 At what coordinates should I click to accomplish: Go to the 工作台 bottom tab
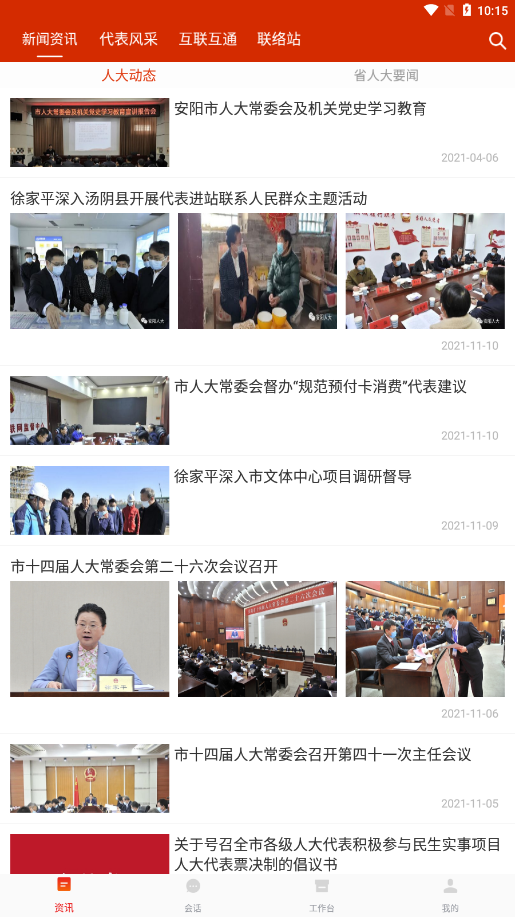coord(322,895)
